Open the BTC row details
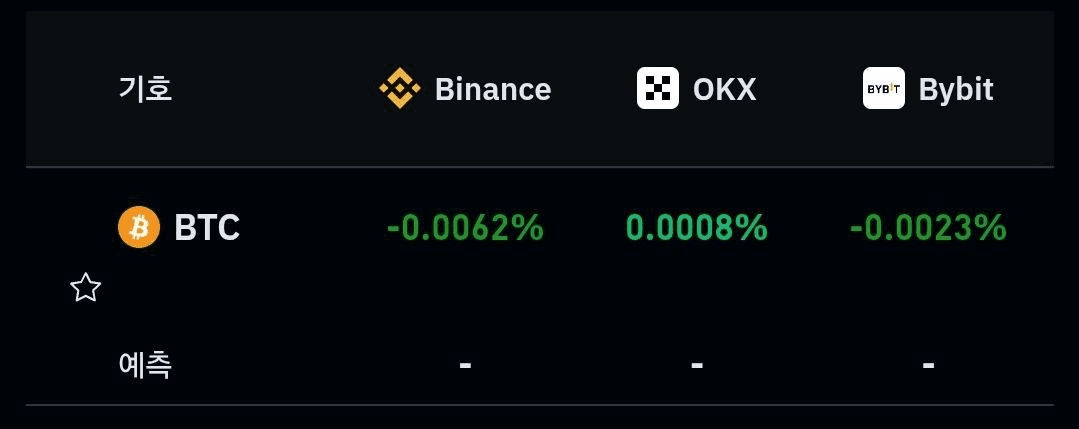Screen dimensions: 1079x429 (206, 228)
